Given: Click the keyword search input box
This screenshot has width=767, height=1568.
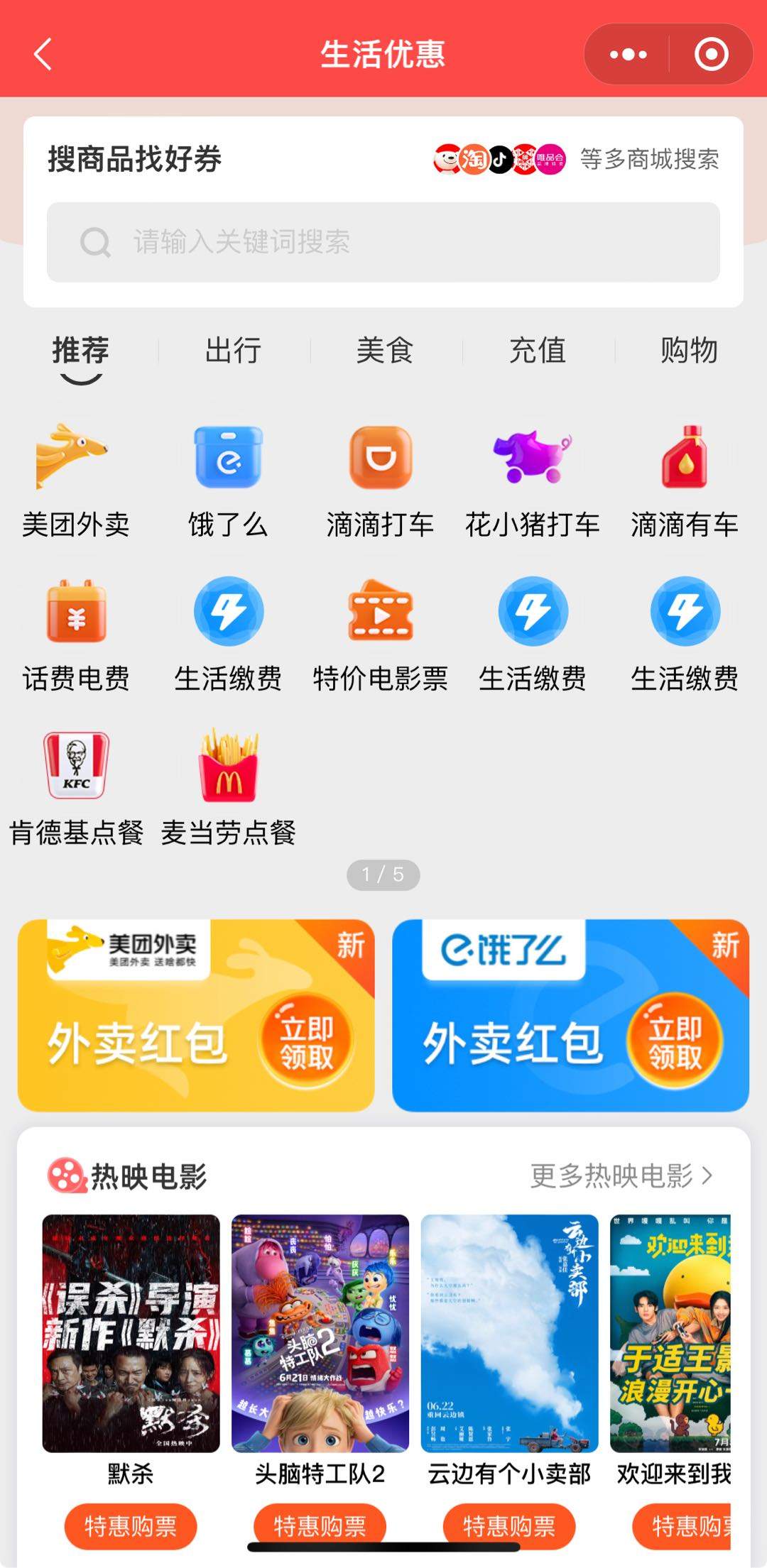Looking at the screenshot, I should click(x=383, y=241).
